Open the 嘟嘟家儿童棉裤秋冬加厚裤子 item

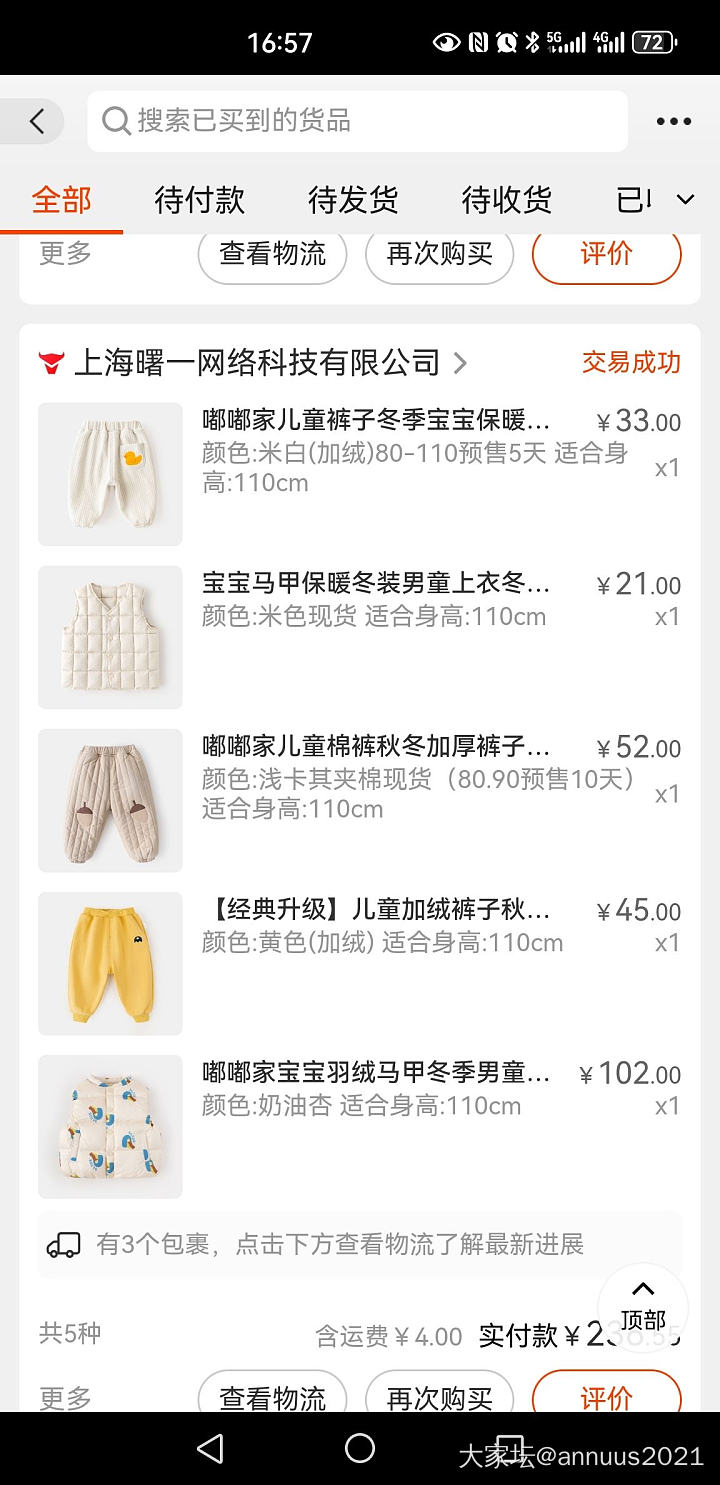(376, 747)
